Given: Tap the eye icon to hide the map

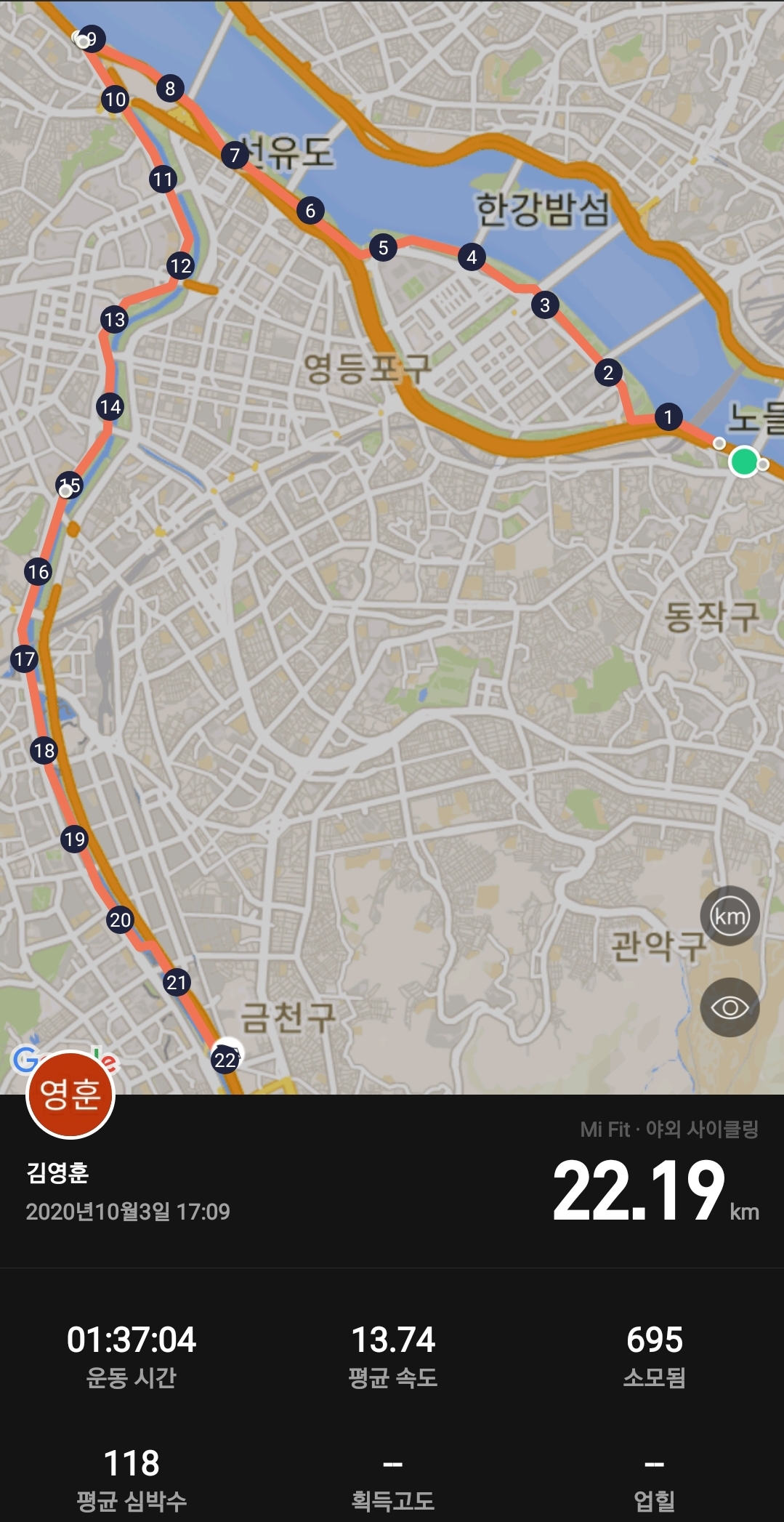Looking at the screenshot, I should (730, 1007).
